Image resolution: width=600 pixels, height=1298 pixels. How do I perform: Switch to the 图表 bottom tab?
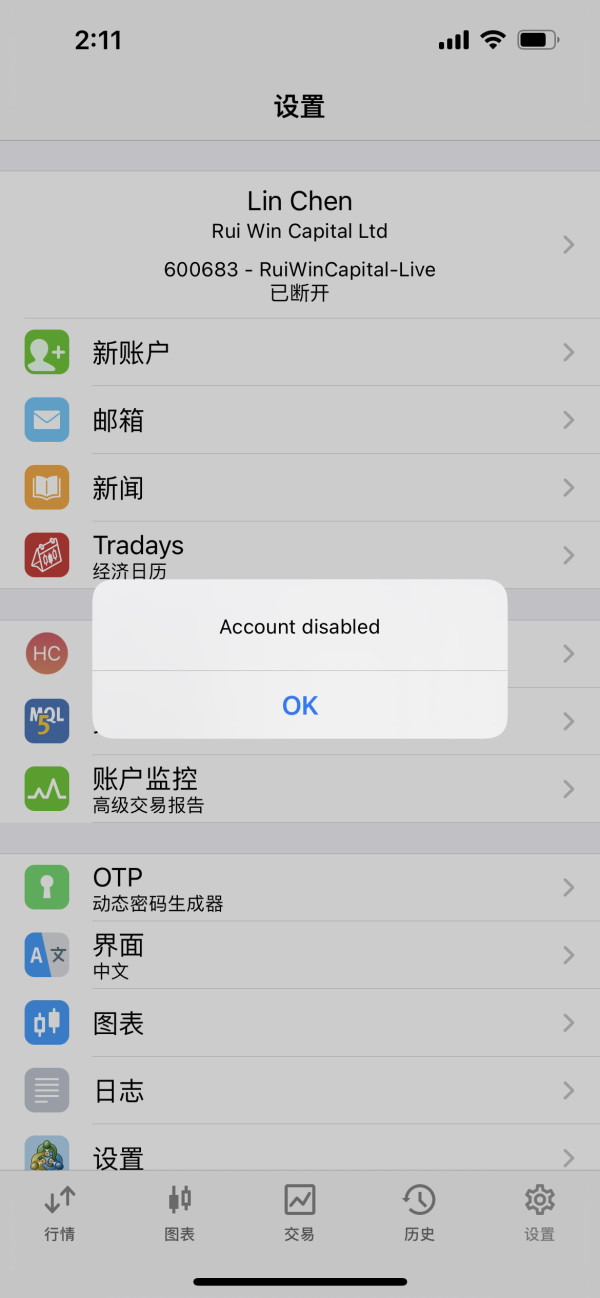(180, 1212)
